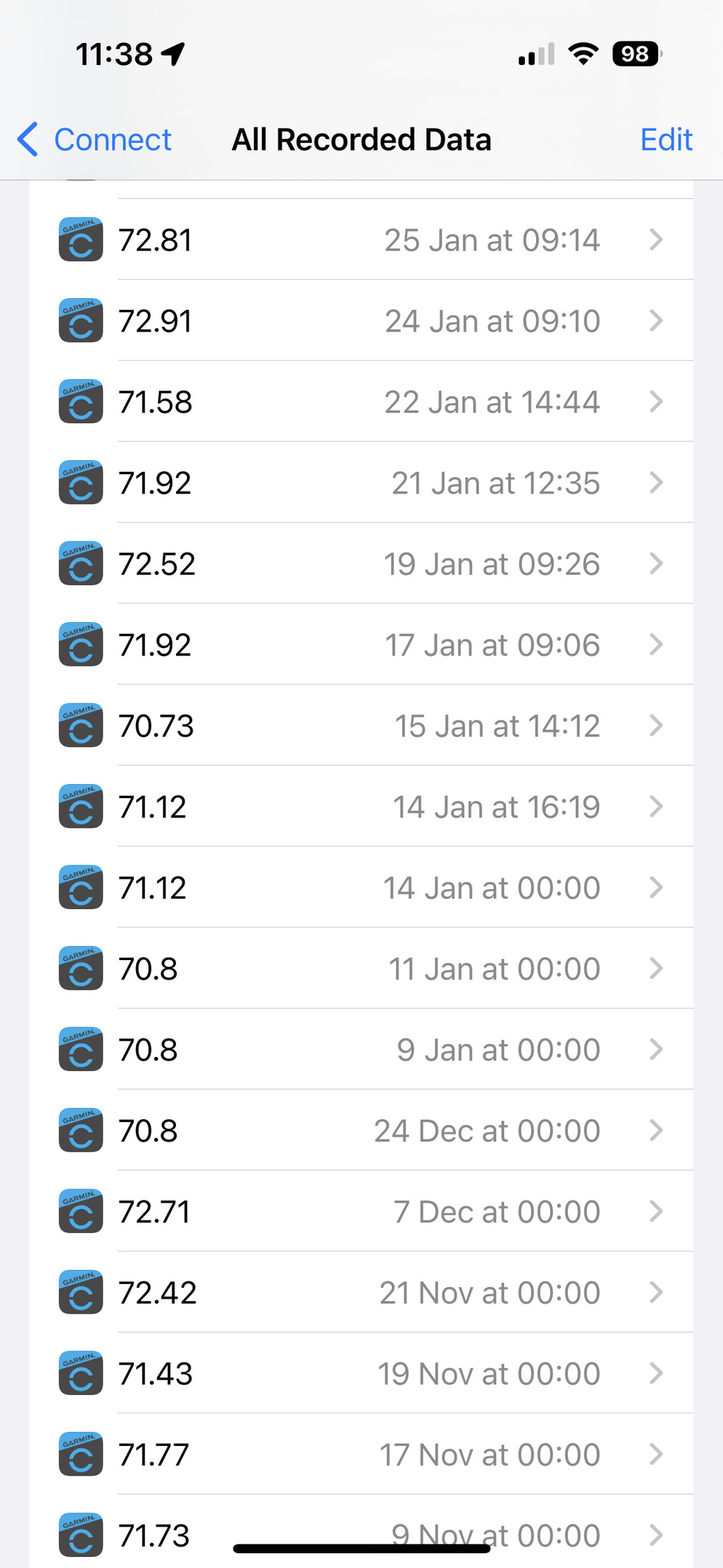The width and height of the screenshot is (723, 1568).
Task: Select the 71.92 entry from 21 Jan
Action: click(x=361, y=483)
